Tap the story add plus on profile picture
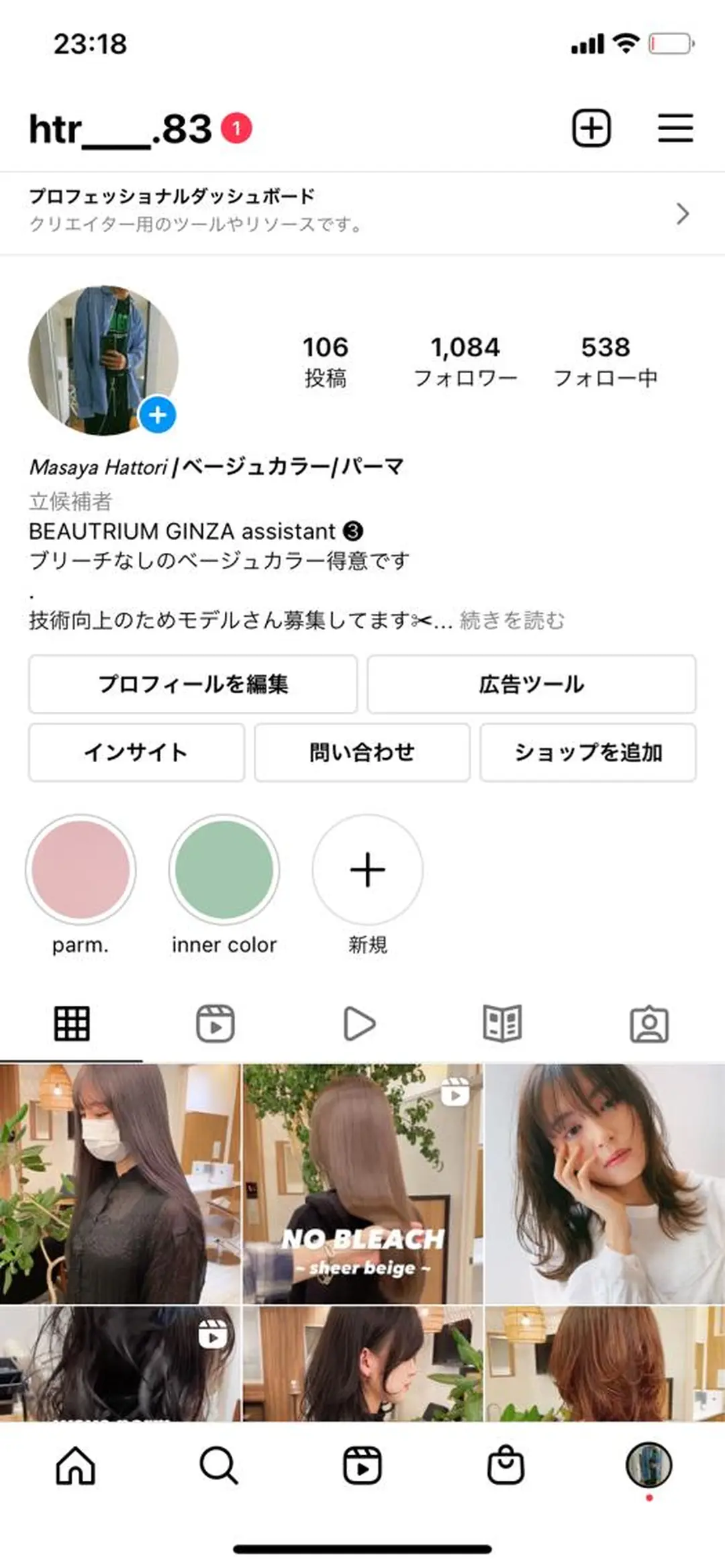Viewport: 725px width, 1568px height. click(156, 415)
